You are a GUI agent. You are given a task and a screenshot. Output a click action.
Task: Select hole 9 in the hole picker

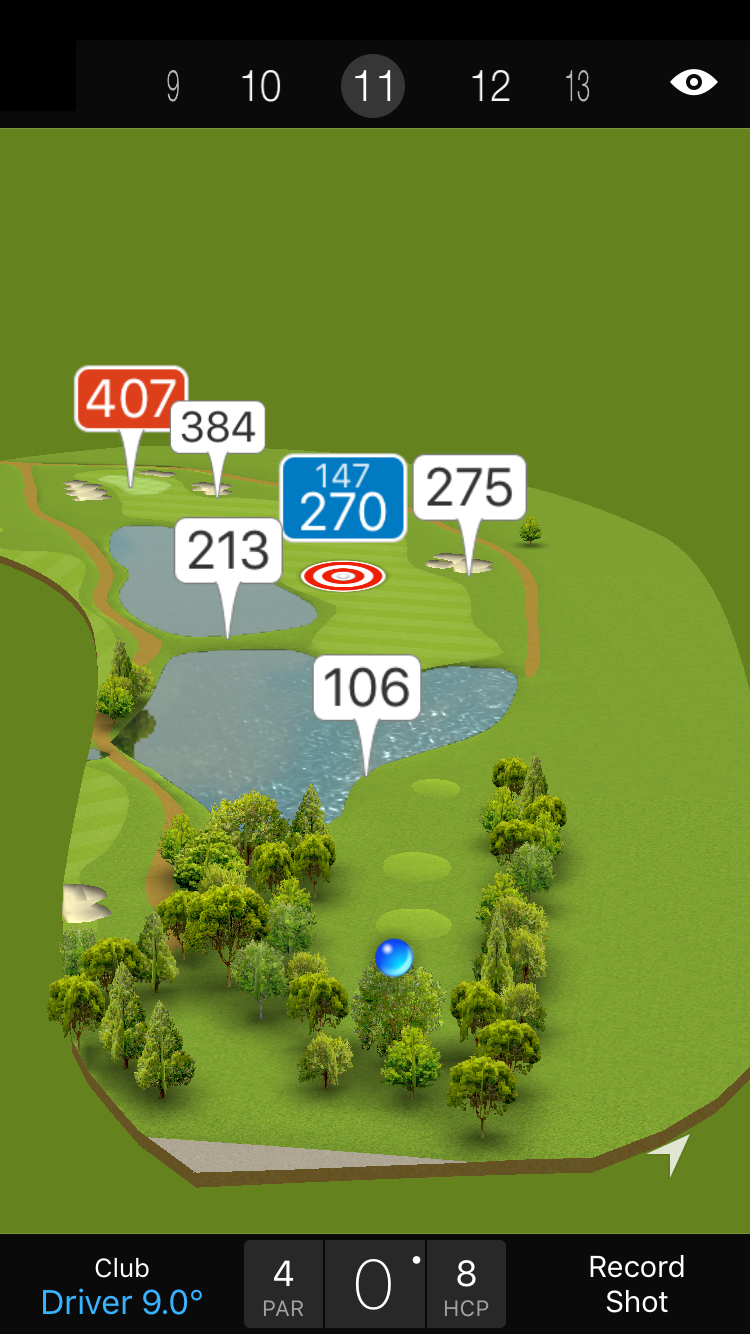coord(173,87)
